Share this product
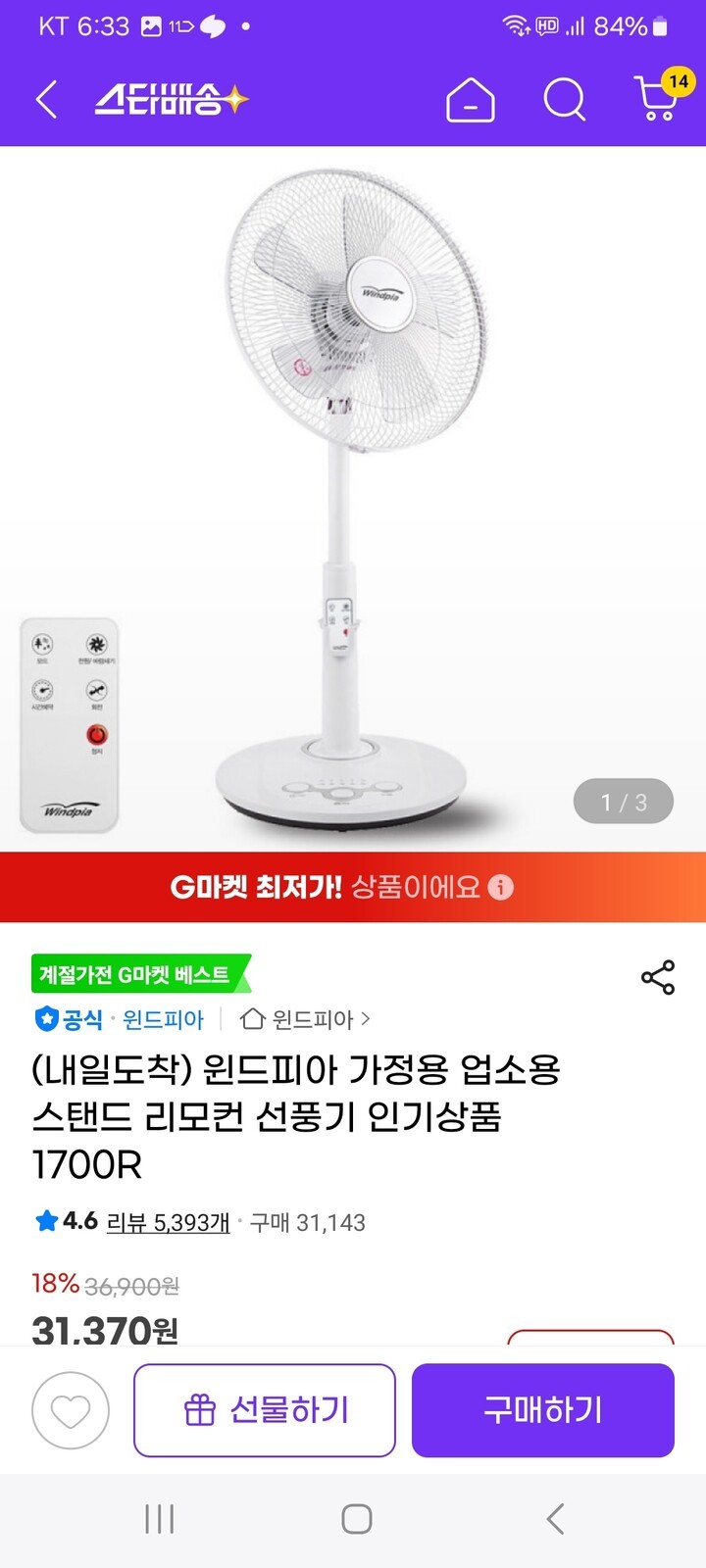This screenshot has height=1568, width=706. click(657, 977)
